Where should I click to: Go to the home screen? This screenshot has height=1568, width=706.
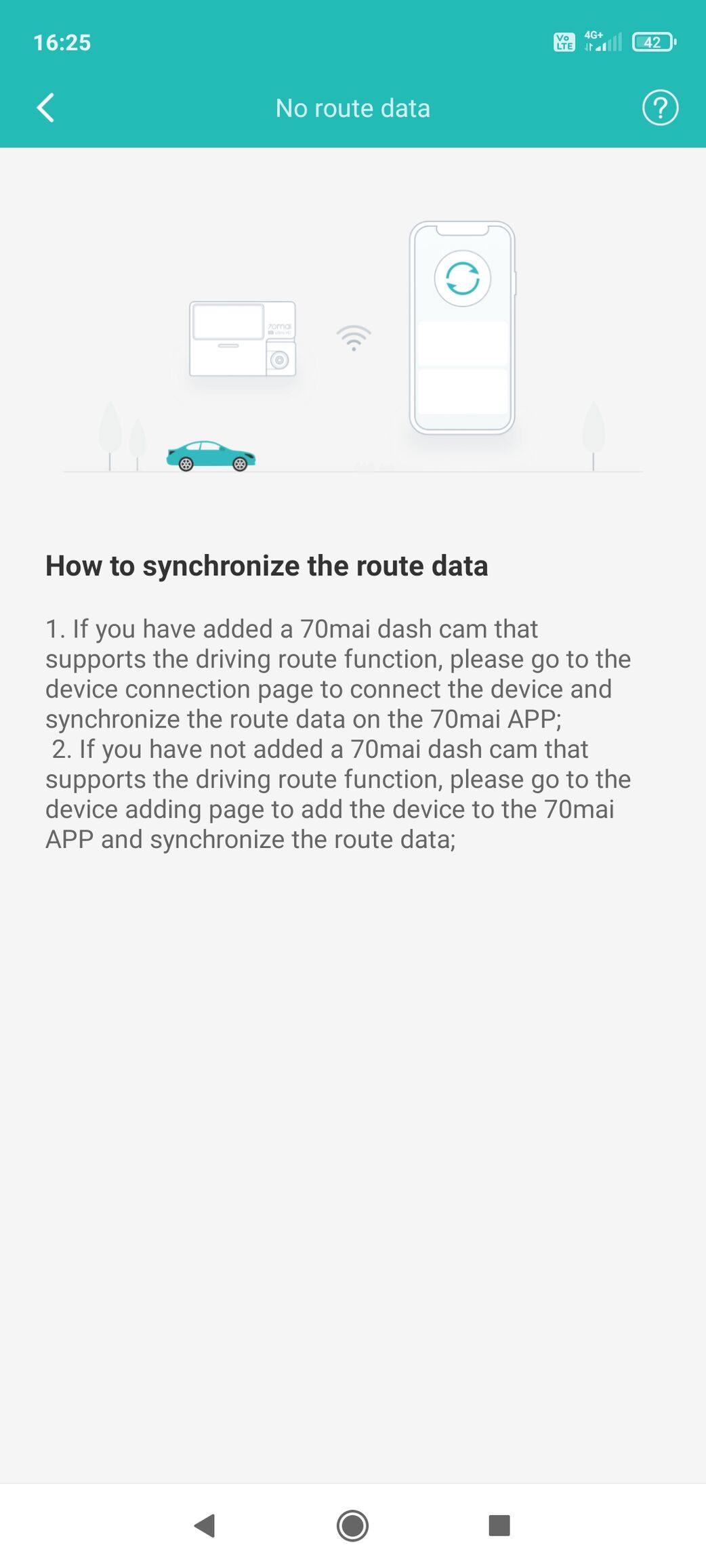click(352, 1525)
